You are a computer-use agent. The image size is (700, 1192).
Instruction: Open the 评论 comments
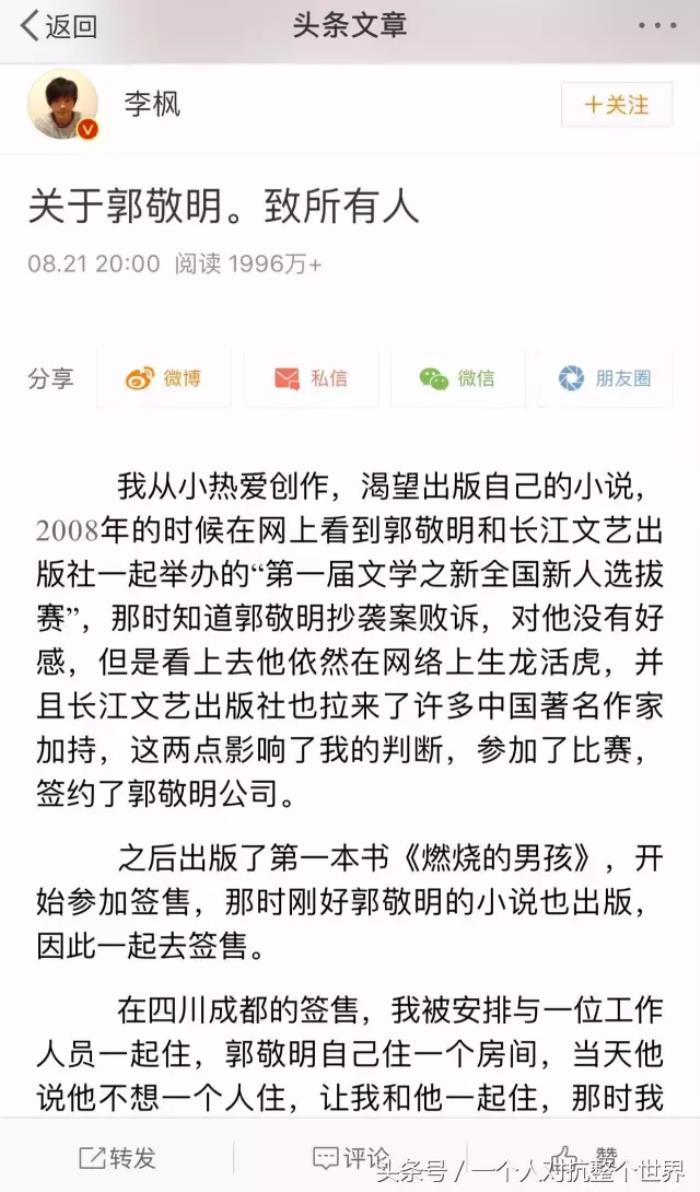point(350,1157)
